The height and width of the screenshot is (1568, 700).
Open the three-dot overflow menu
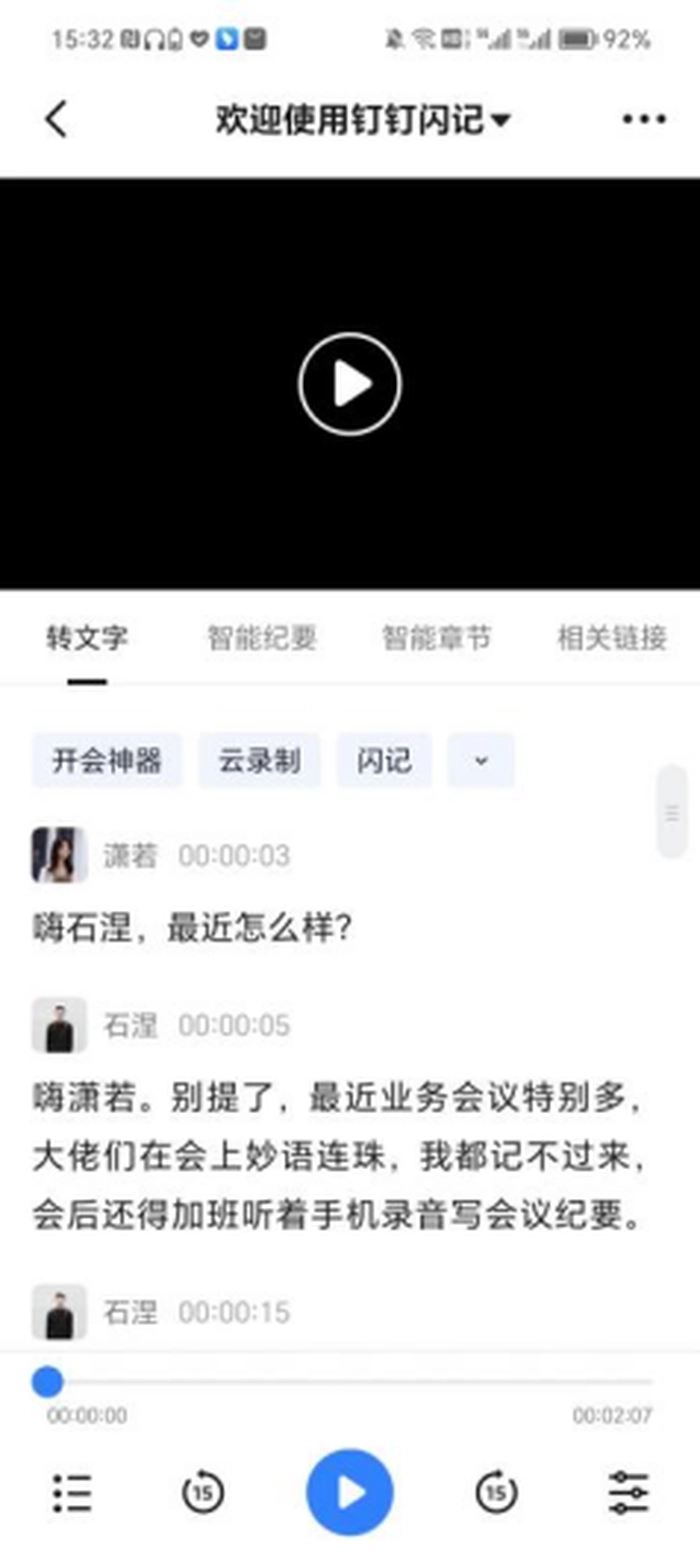[643, 120]
